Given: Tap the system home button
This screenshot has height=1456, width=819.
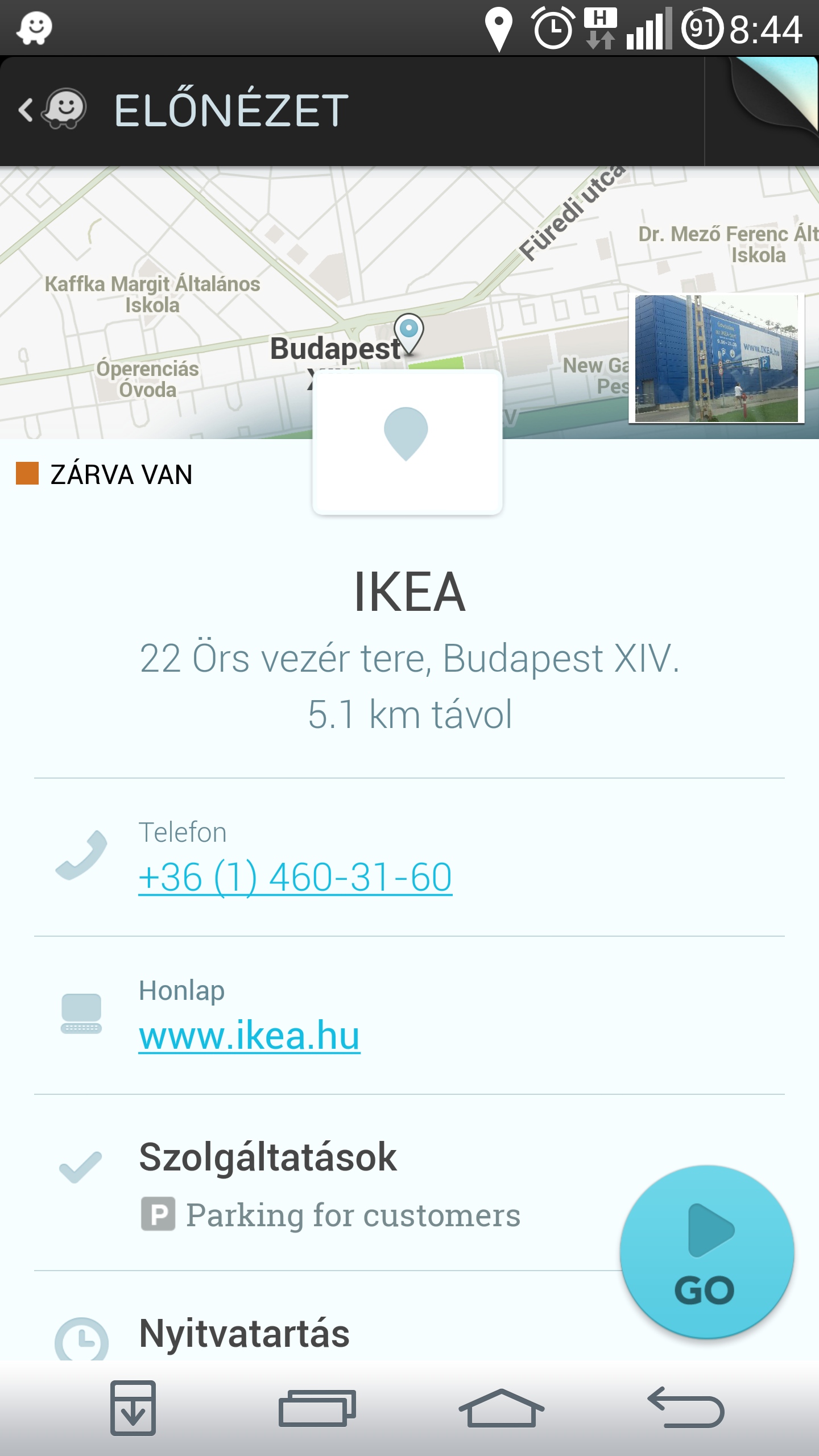Looking at the screenshot, I should (x=501, y=1408).
